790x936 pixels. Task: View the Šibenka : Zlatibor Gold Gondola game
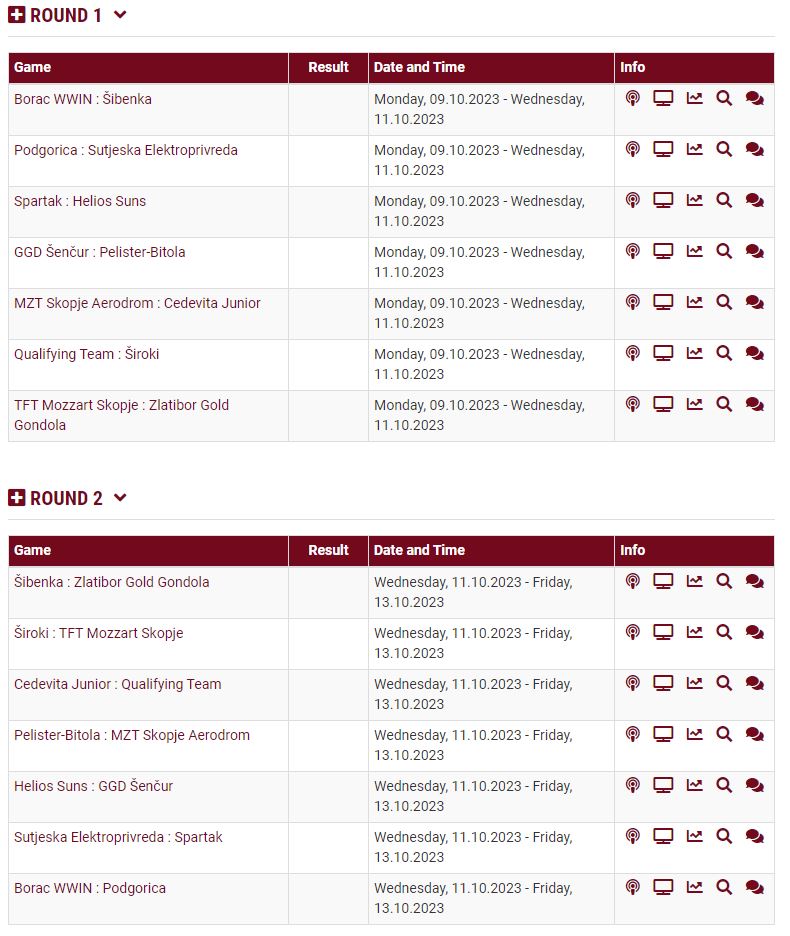[x=112, y=582]
